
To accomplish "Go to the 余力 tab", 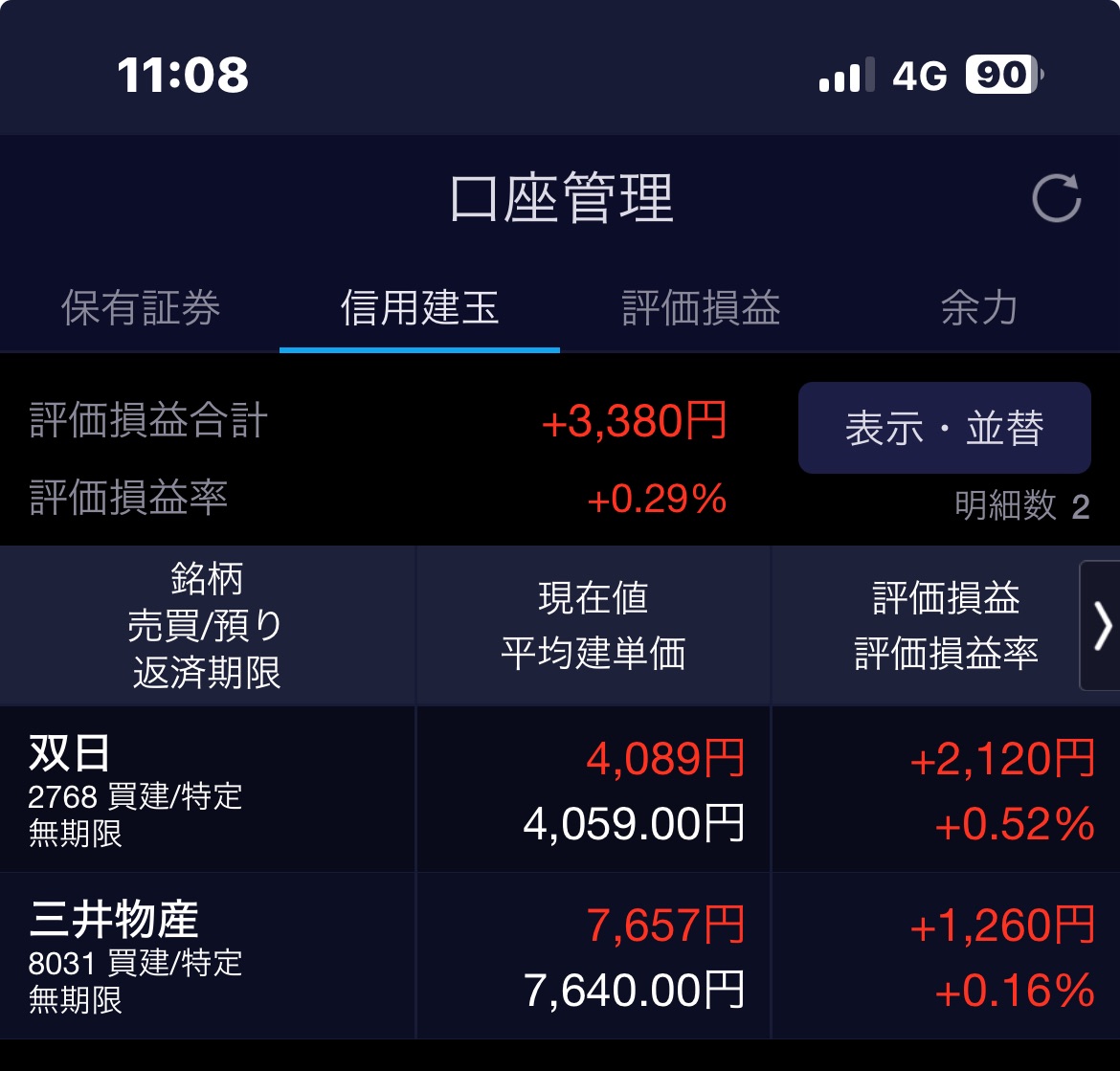I will (978, 309).
